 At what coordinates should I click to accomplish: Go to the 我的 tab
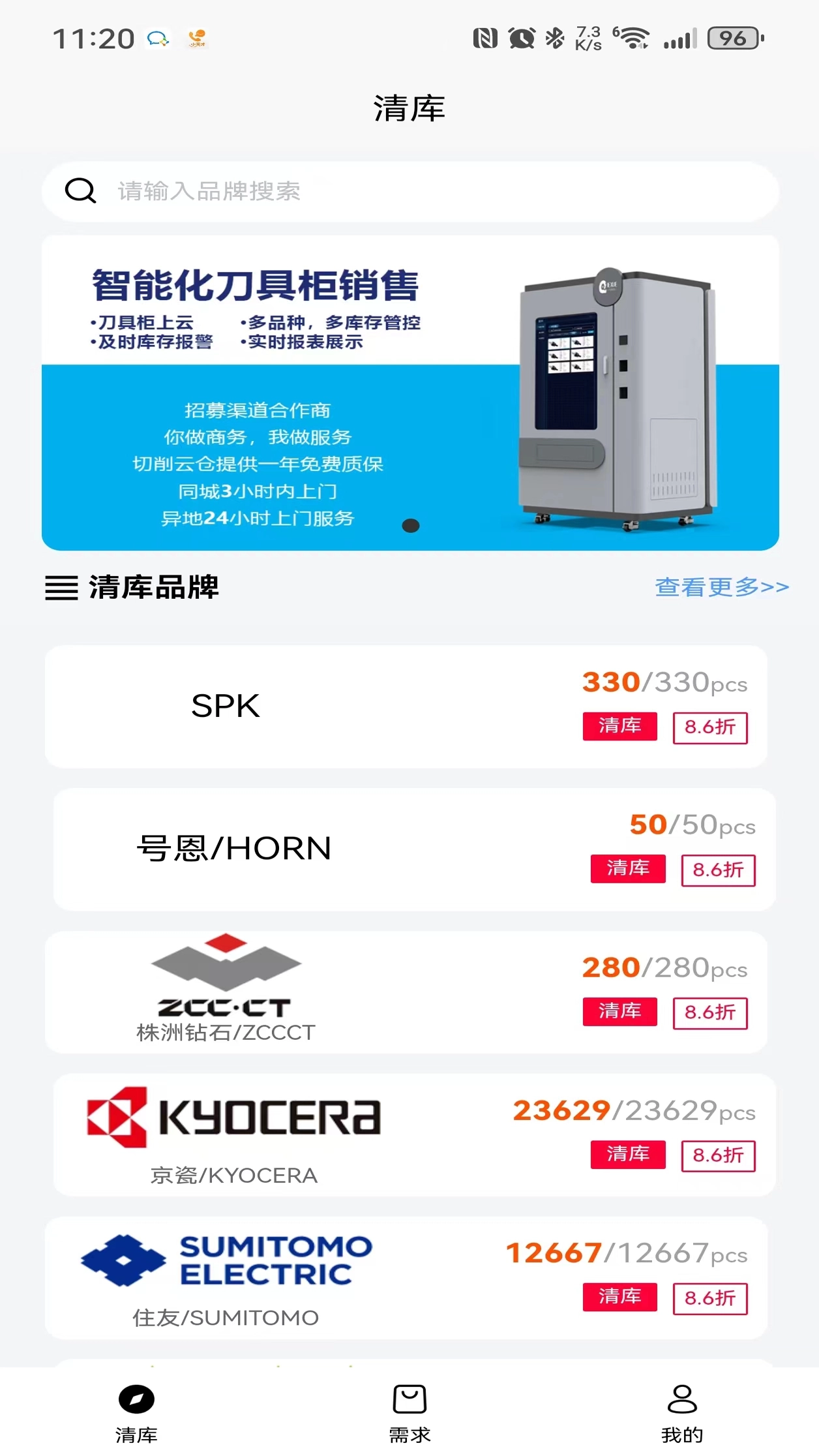682,1413
